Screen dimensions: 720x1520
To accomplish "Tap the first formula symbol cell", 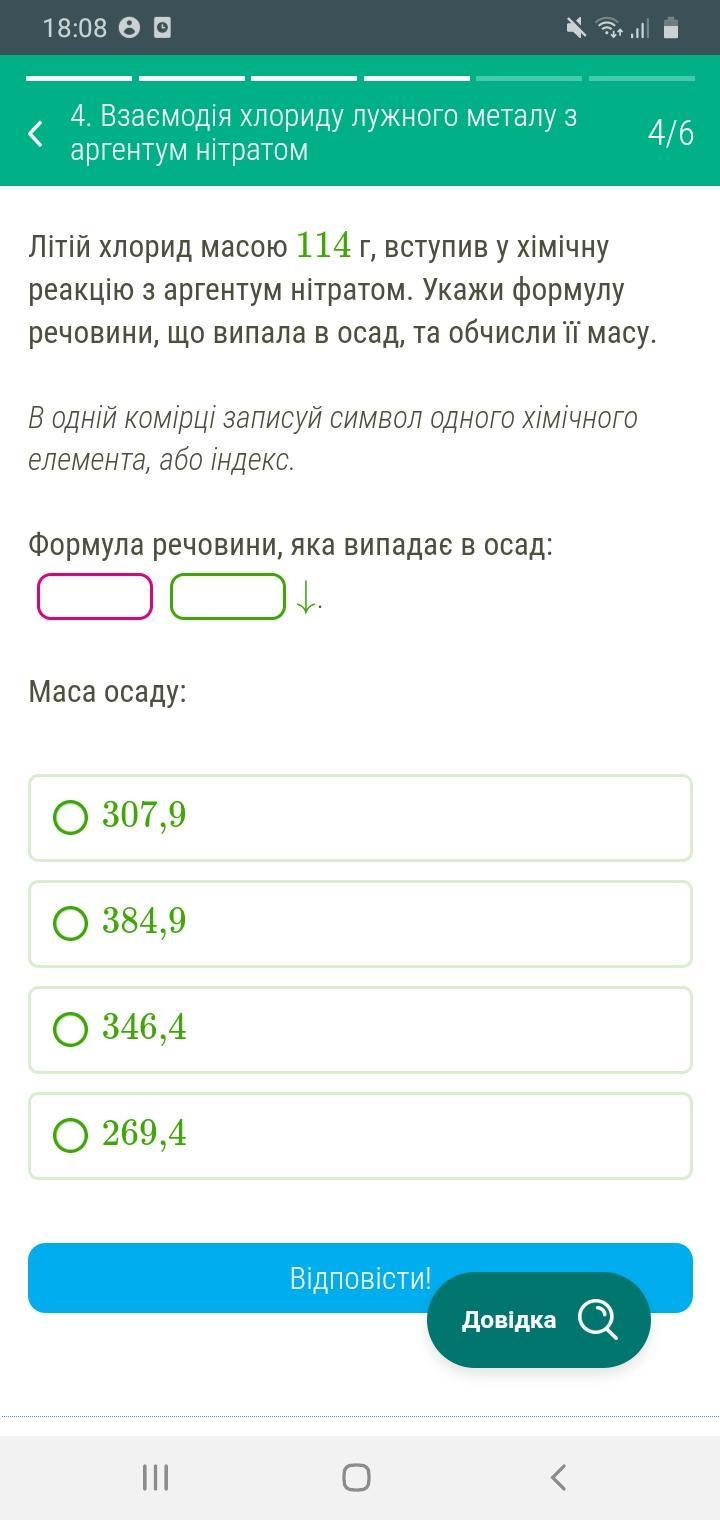I will point(95,597).
